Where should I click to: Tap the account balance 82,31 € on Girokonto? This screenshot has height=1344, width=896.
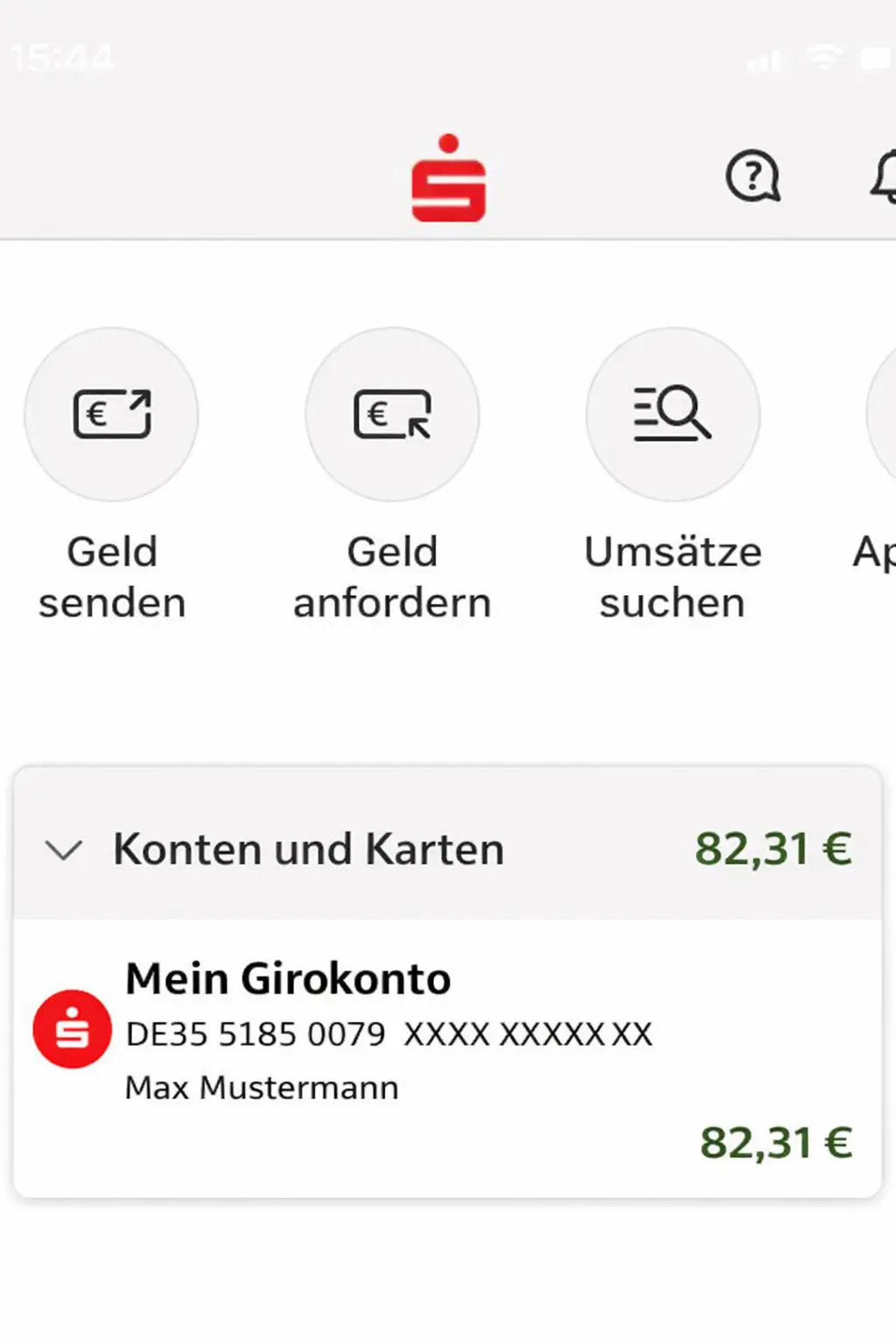(x=775, y=1142)
